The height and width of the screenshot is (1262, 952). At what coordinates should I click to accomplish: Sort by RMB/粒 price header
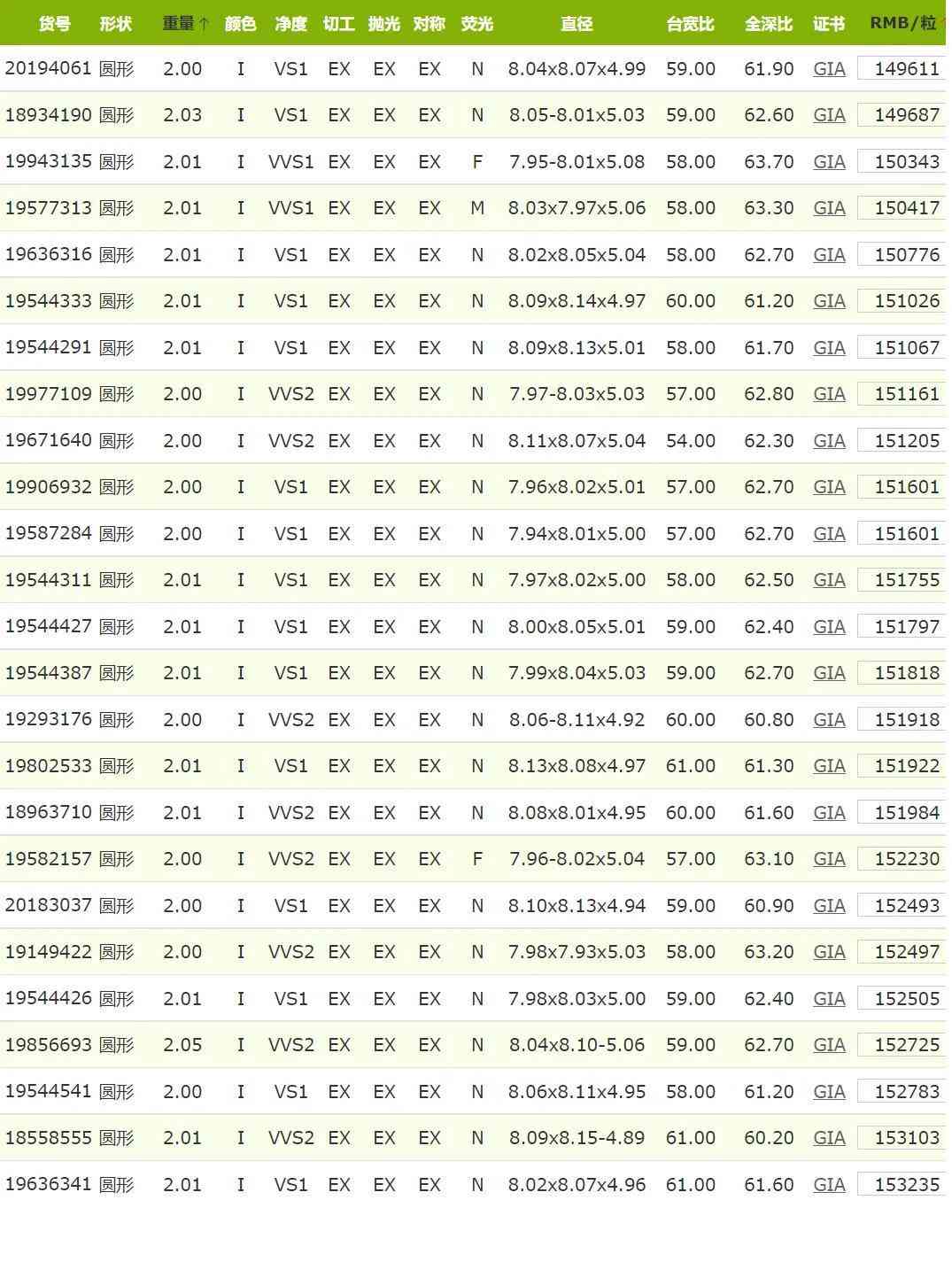click(902, 23)
